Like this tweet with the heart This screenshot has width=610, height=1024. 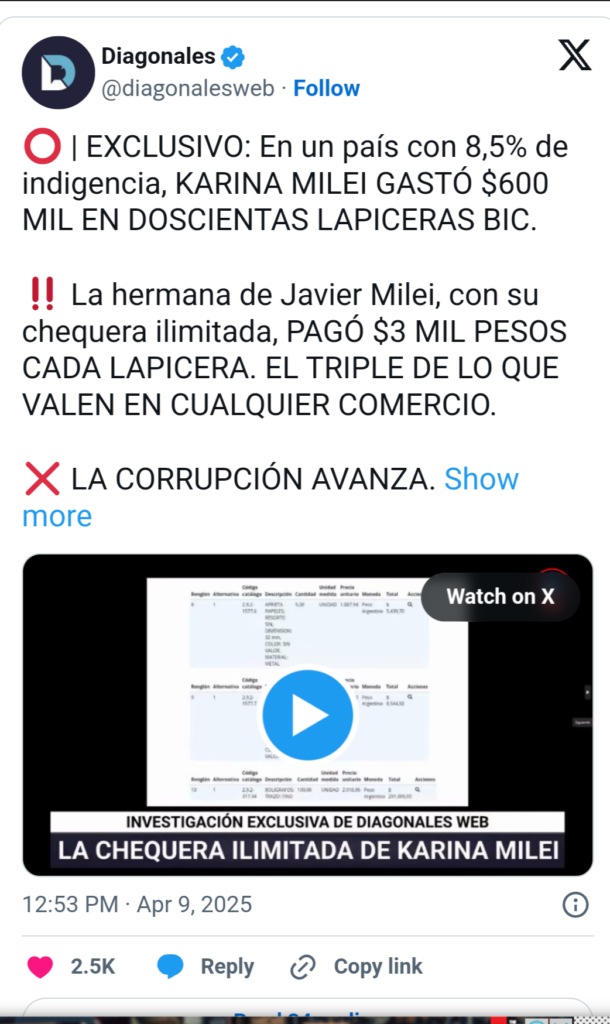(40, 967)
